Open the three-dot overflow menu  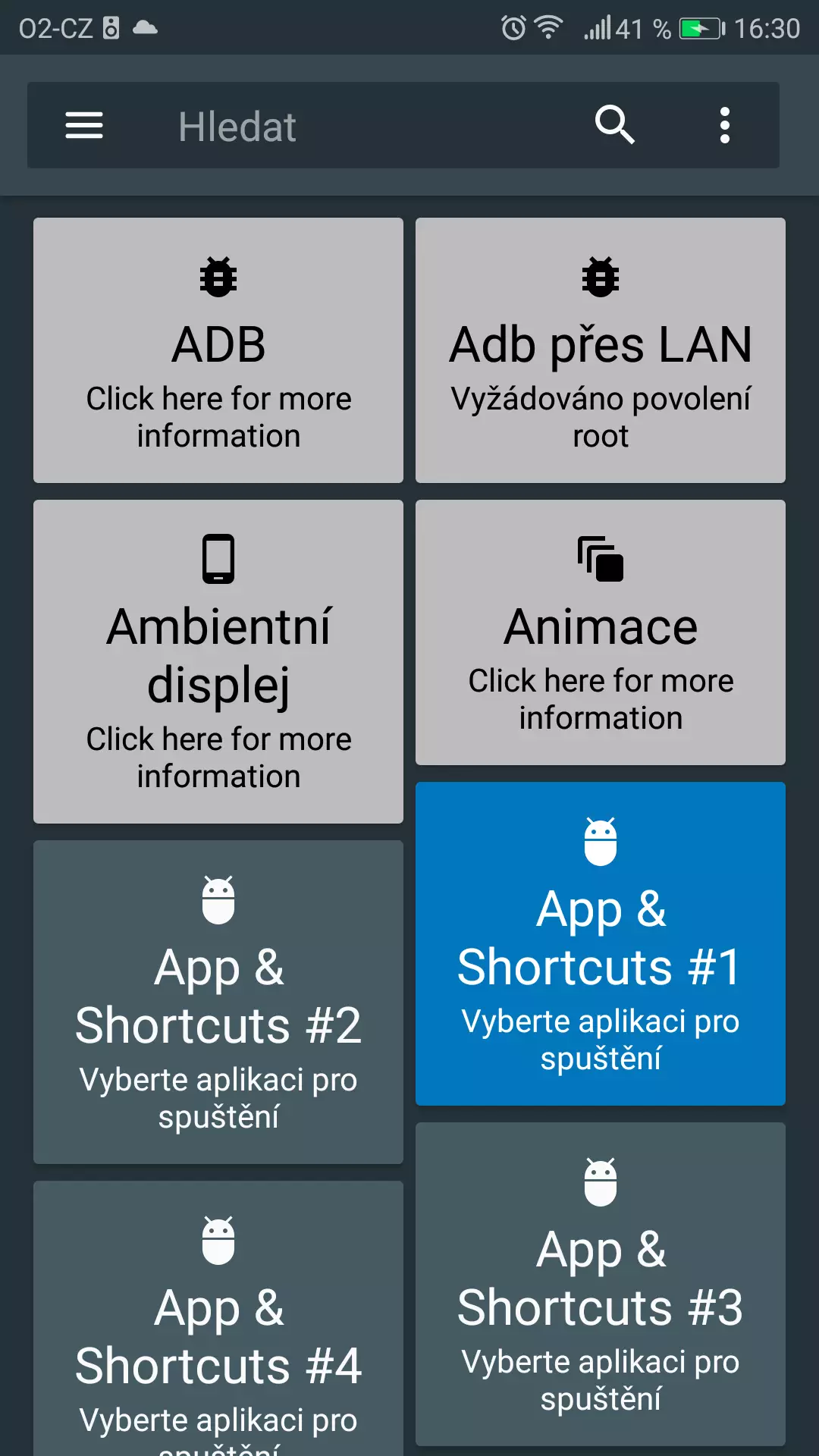click(x=724, y=125)
